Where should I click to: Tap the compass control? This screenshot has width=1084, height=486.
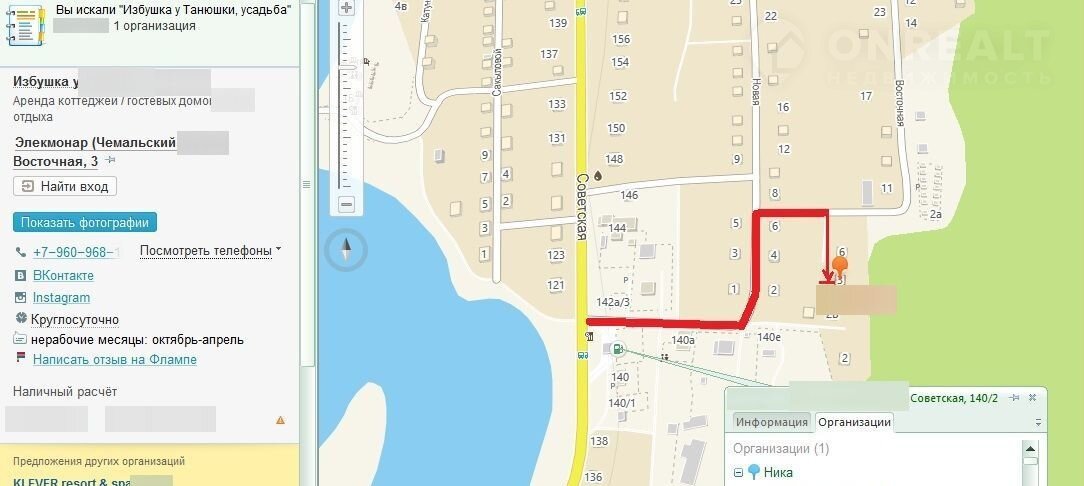pyautogui.click(x=346, y=249)
